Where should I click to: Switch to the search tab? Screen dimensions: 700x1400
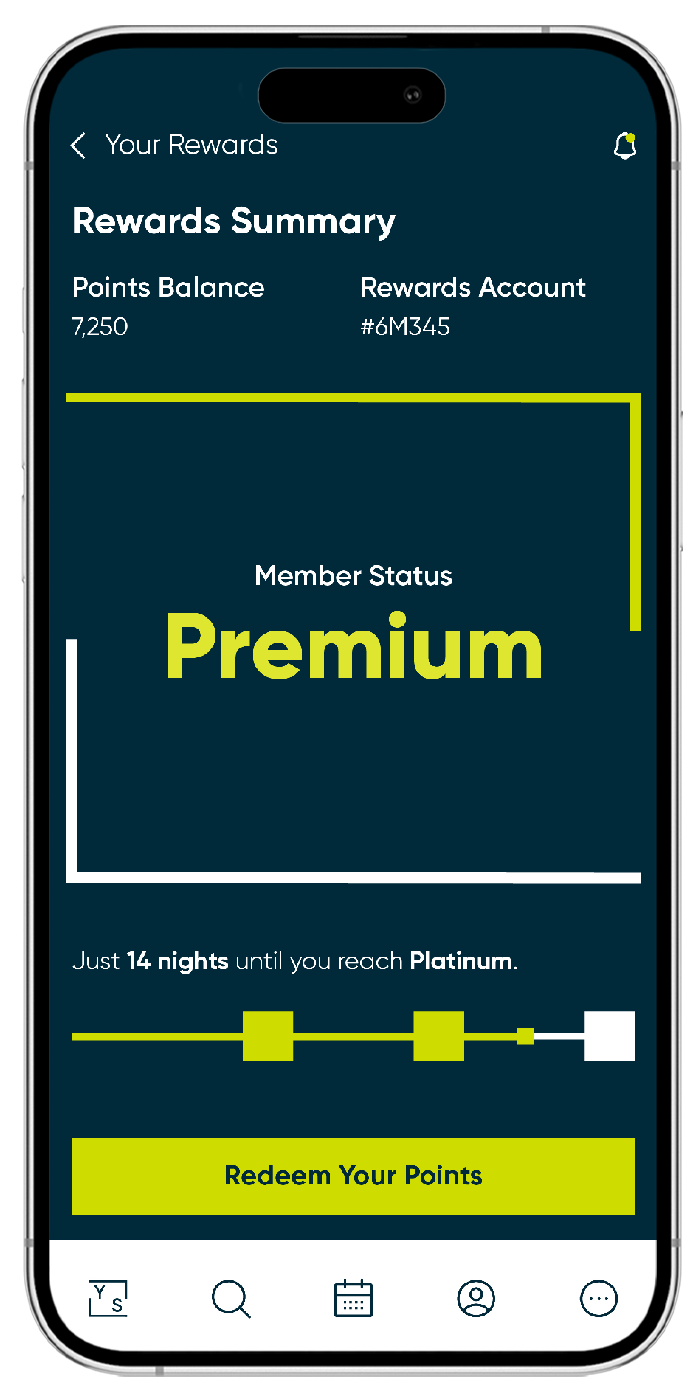tap(231, 1299)
